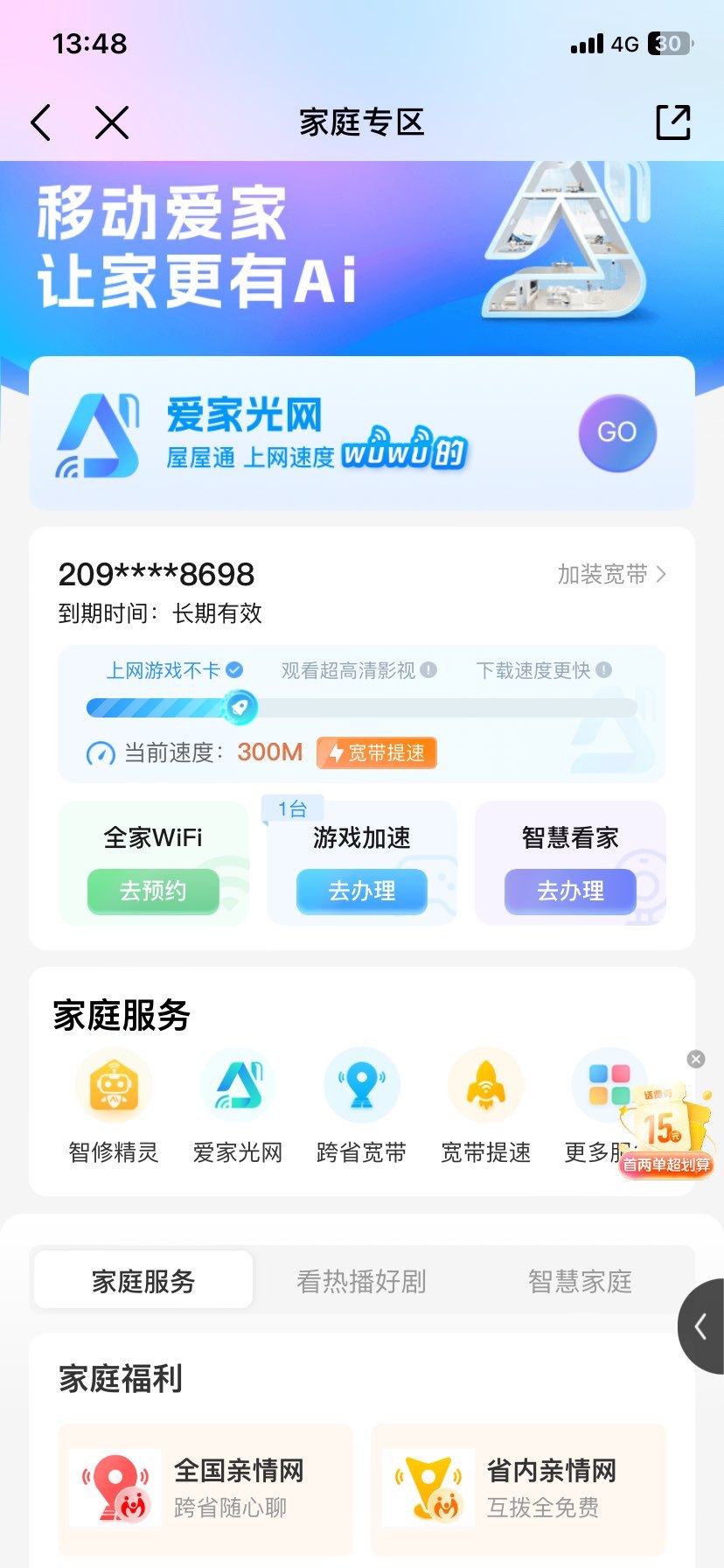Tap 去办理 under 游戏加速
724x1568 pixels.
(362, 891)
